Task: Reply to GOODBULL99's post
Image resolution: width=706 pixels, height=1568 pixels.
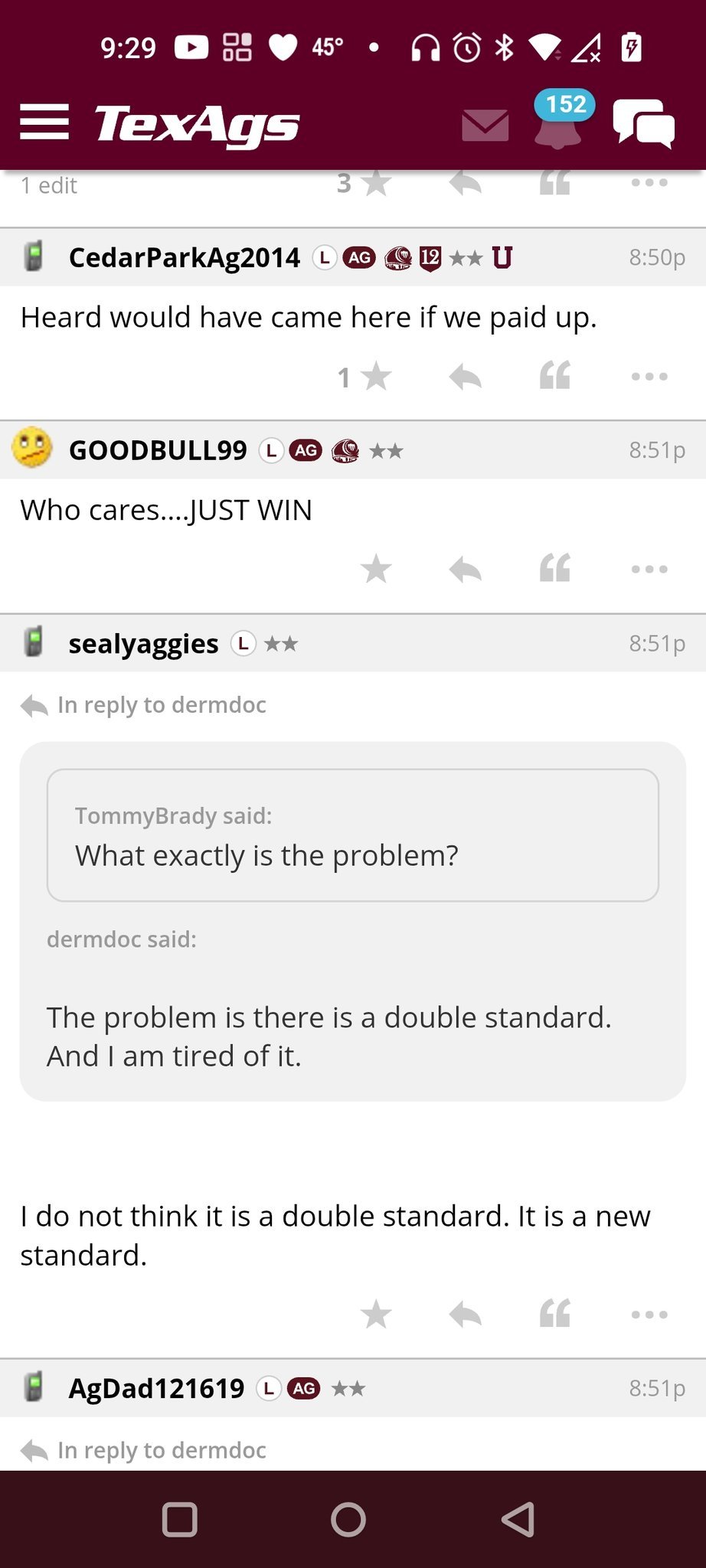Action: click(465, 569)
